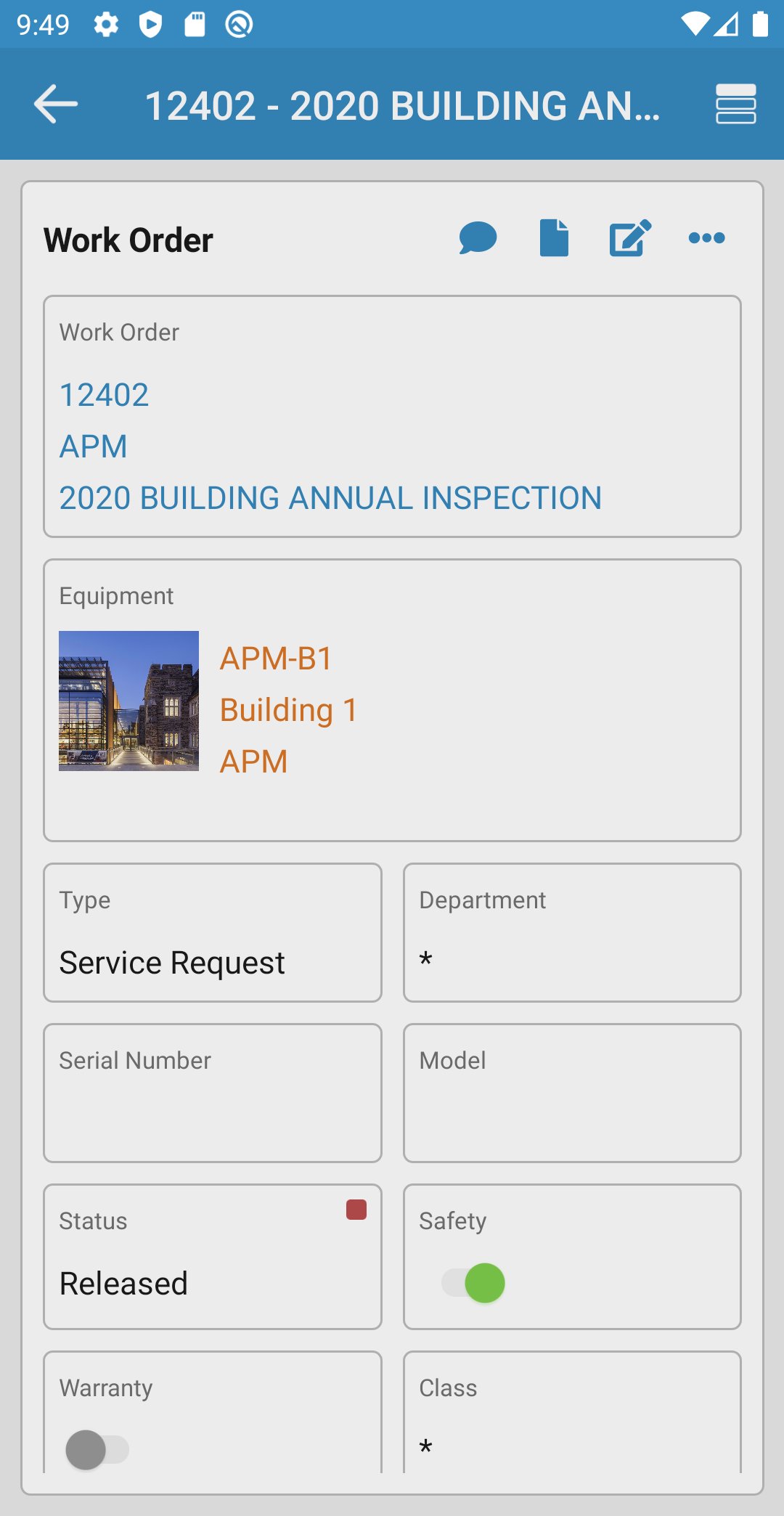Tap the Settings gear in the status bar
Image resolution: width=784 pixels, height=1516 pixels.
(107, 24)
